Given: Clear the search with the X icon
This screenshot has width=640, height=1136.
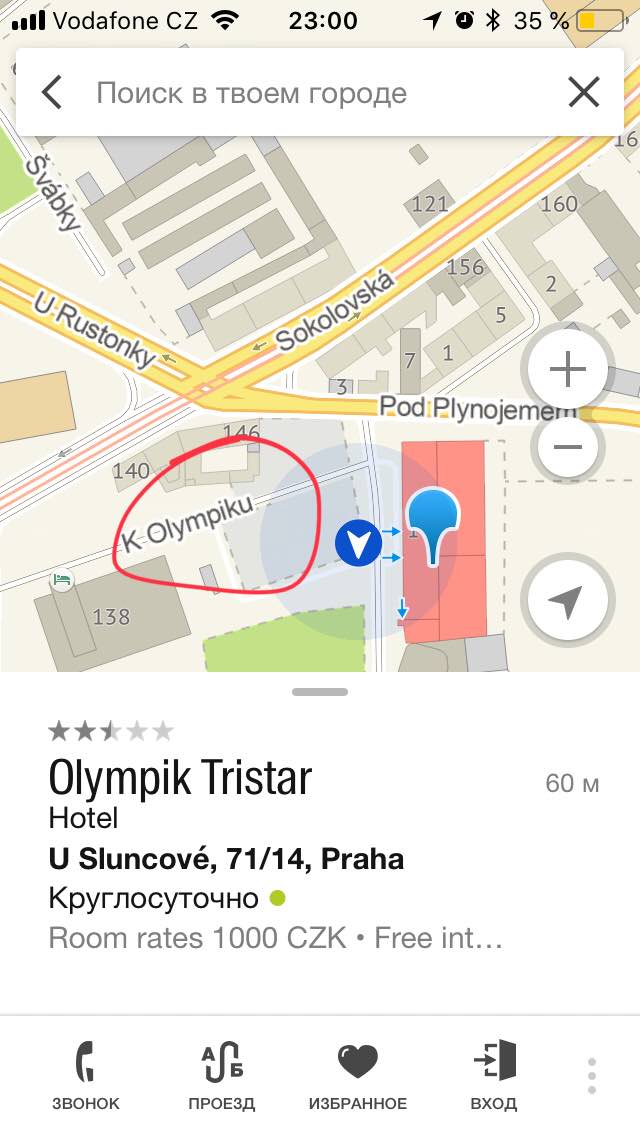Looking at the screenshot, I should [x=583, y=93].
